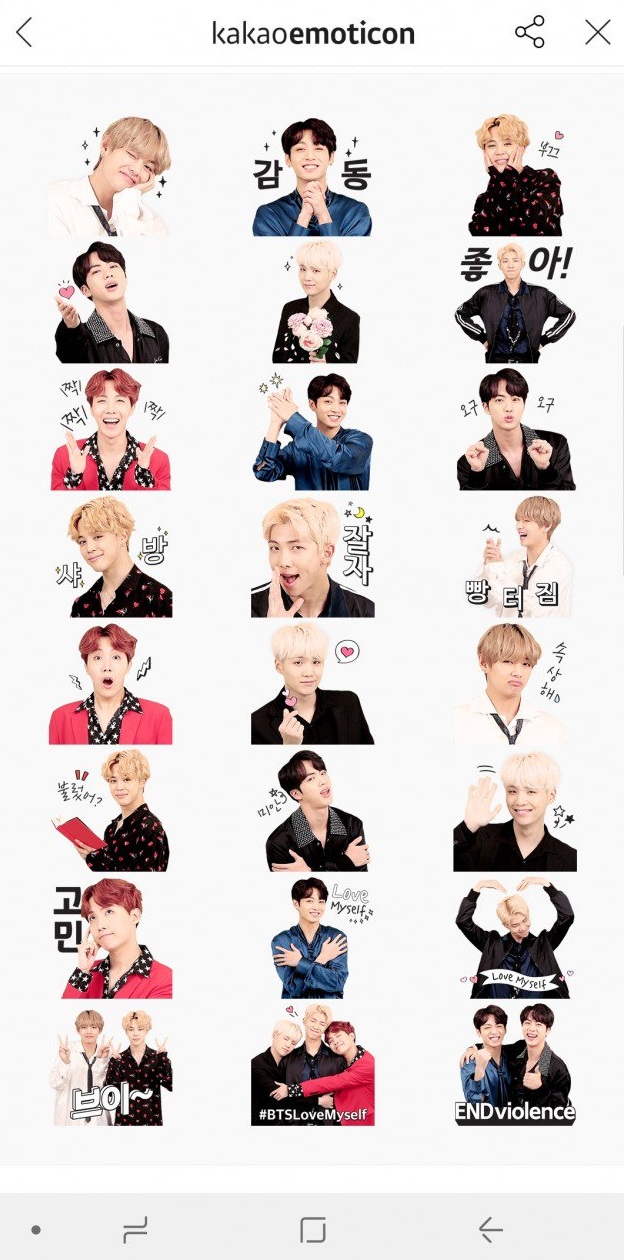
Task: Preview the 빵터짐 emoticon
Action: [515, 557]
